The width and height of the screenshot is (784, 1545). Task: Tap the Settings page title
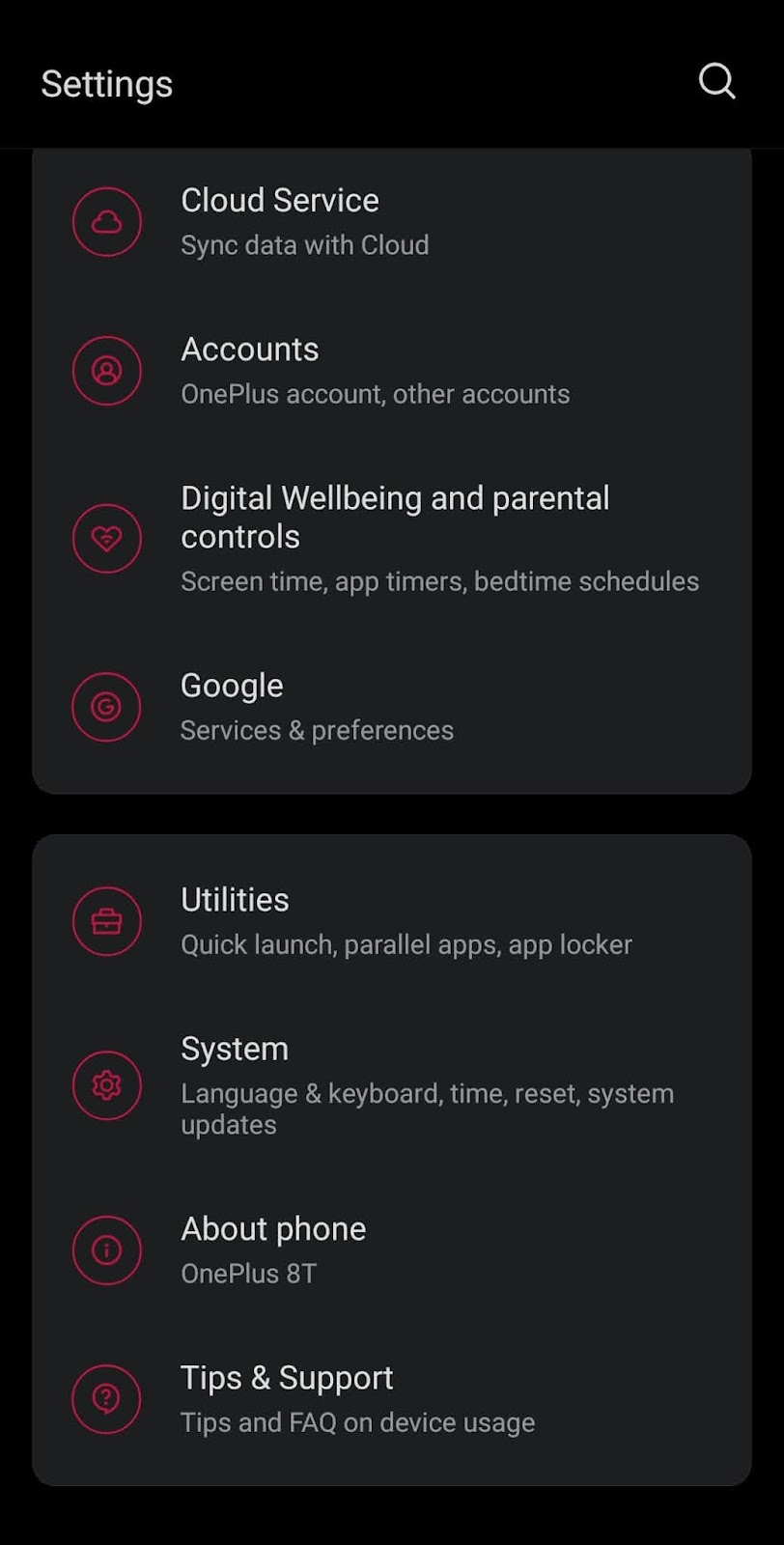(106, 83)
